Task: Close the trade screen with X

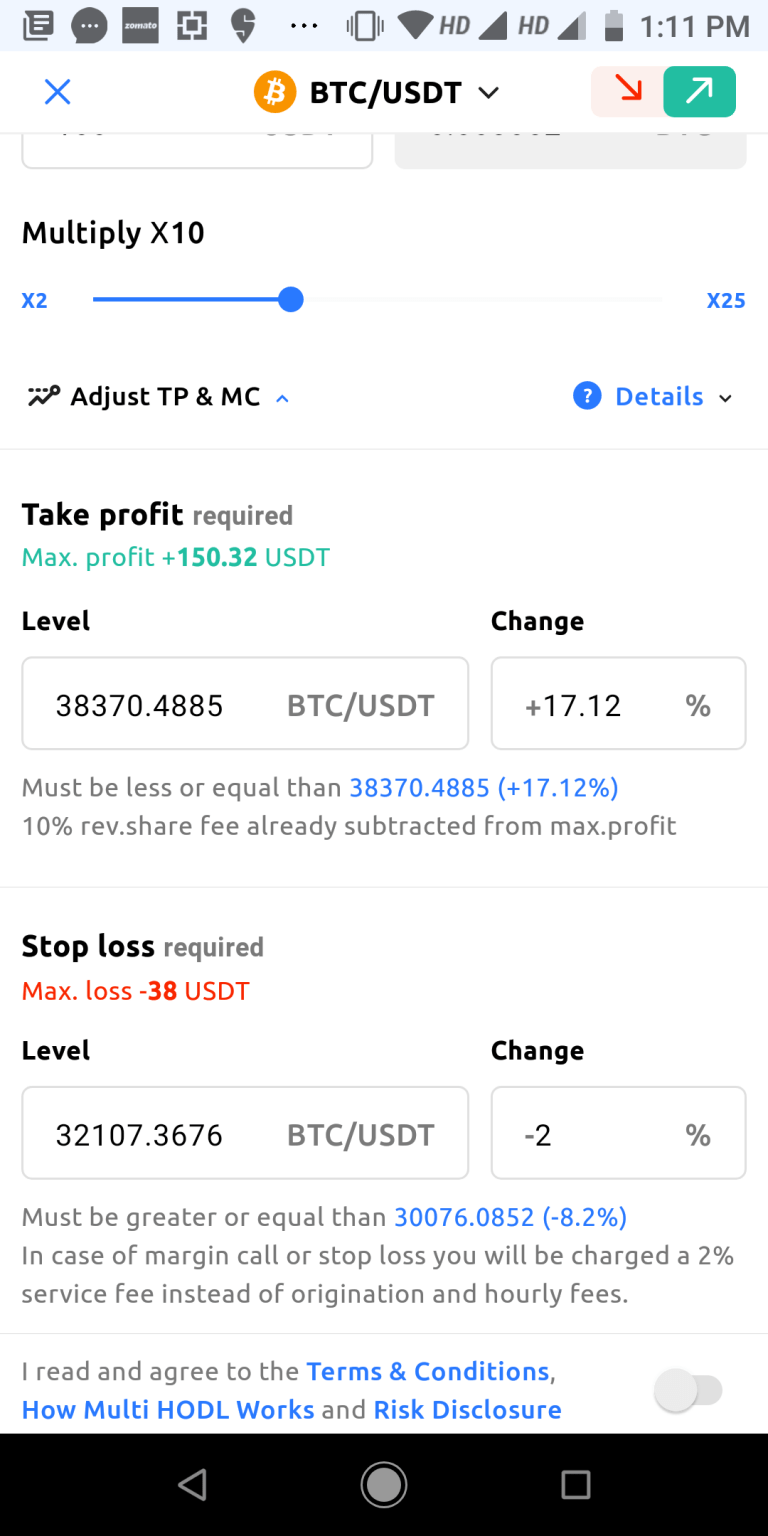Action: tap(57, 93)
